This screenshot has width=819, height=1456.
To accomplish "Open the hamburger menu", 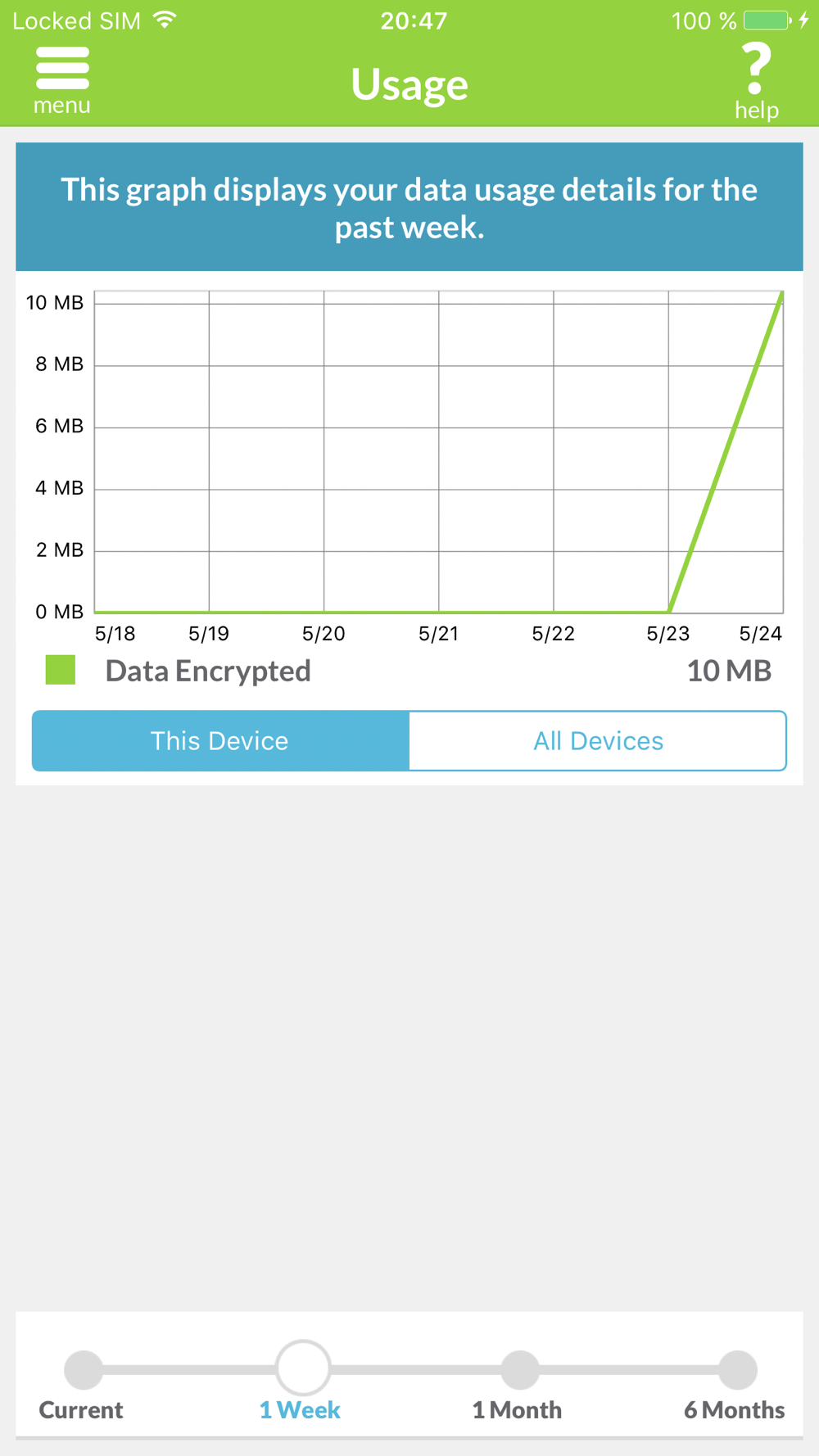I will tap(62, 80).
